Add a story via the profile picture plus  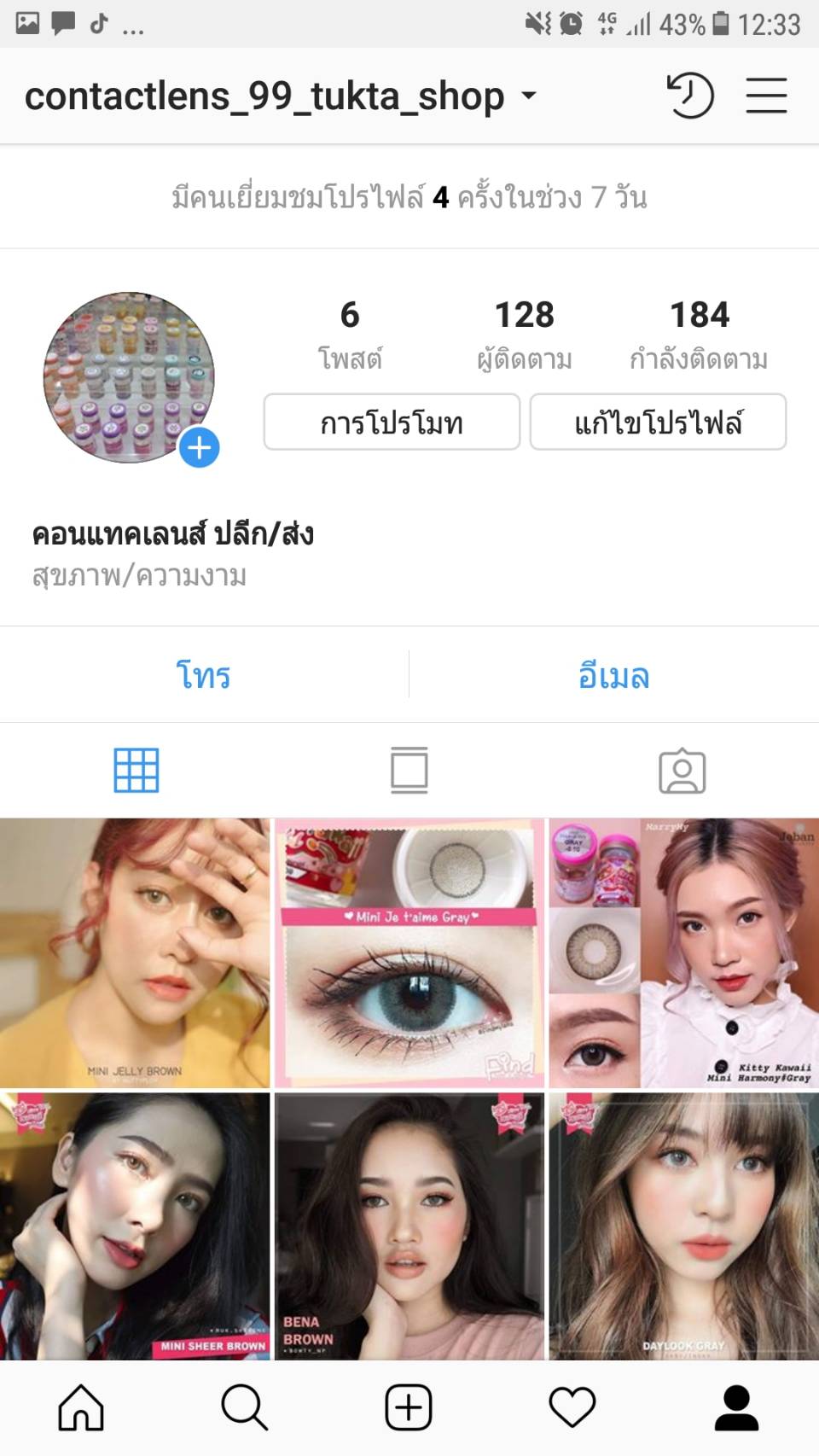tap(199, 447)
